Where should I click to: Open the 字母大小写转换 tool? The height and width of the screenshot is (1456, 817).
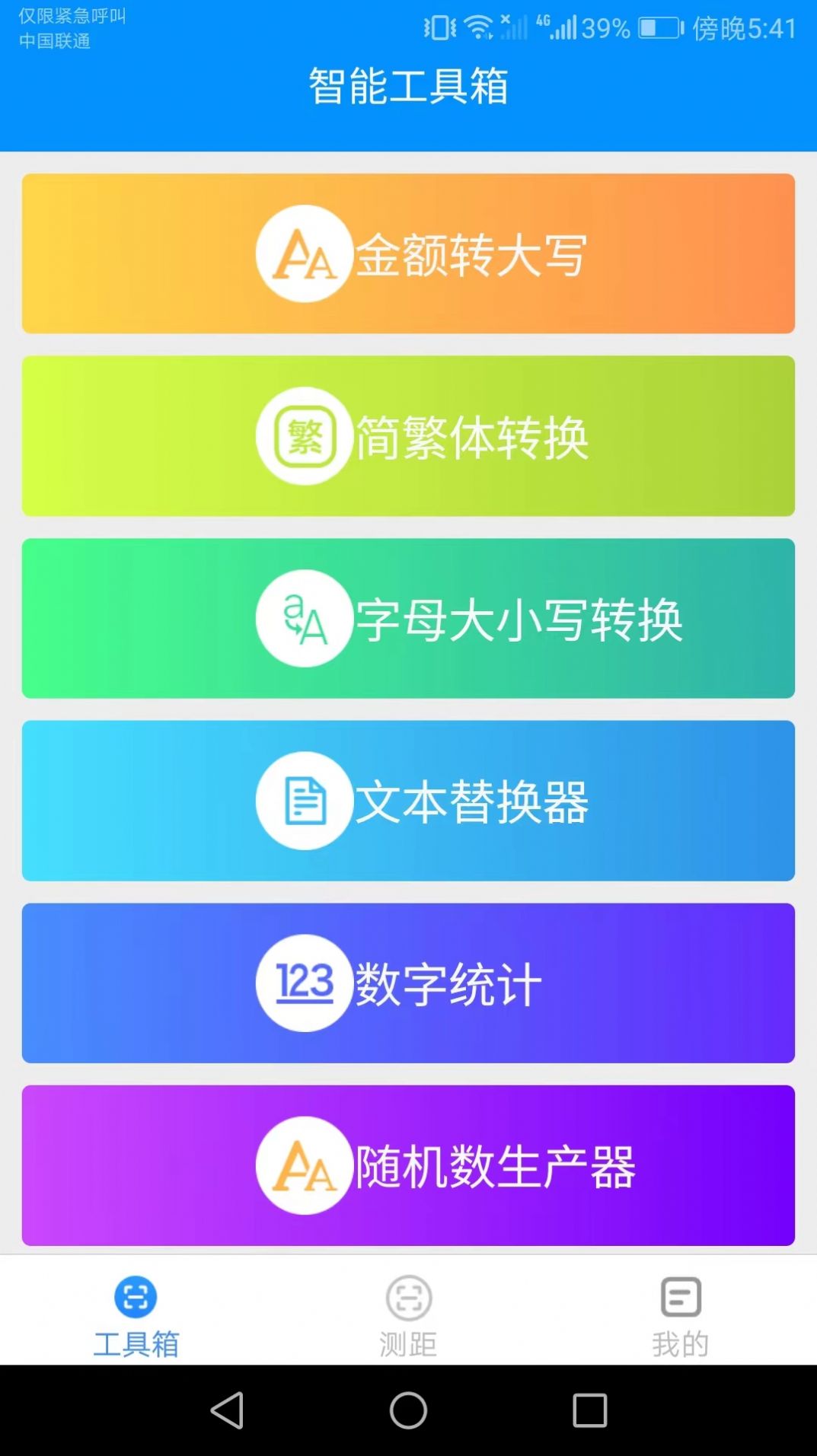[x=408, y=620]
